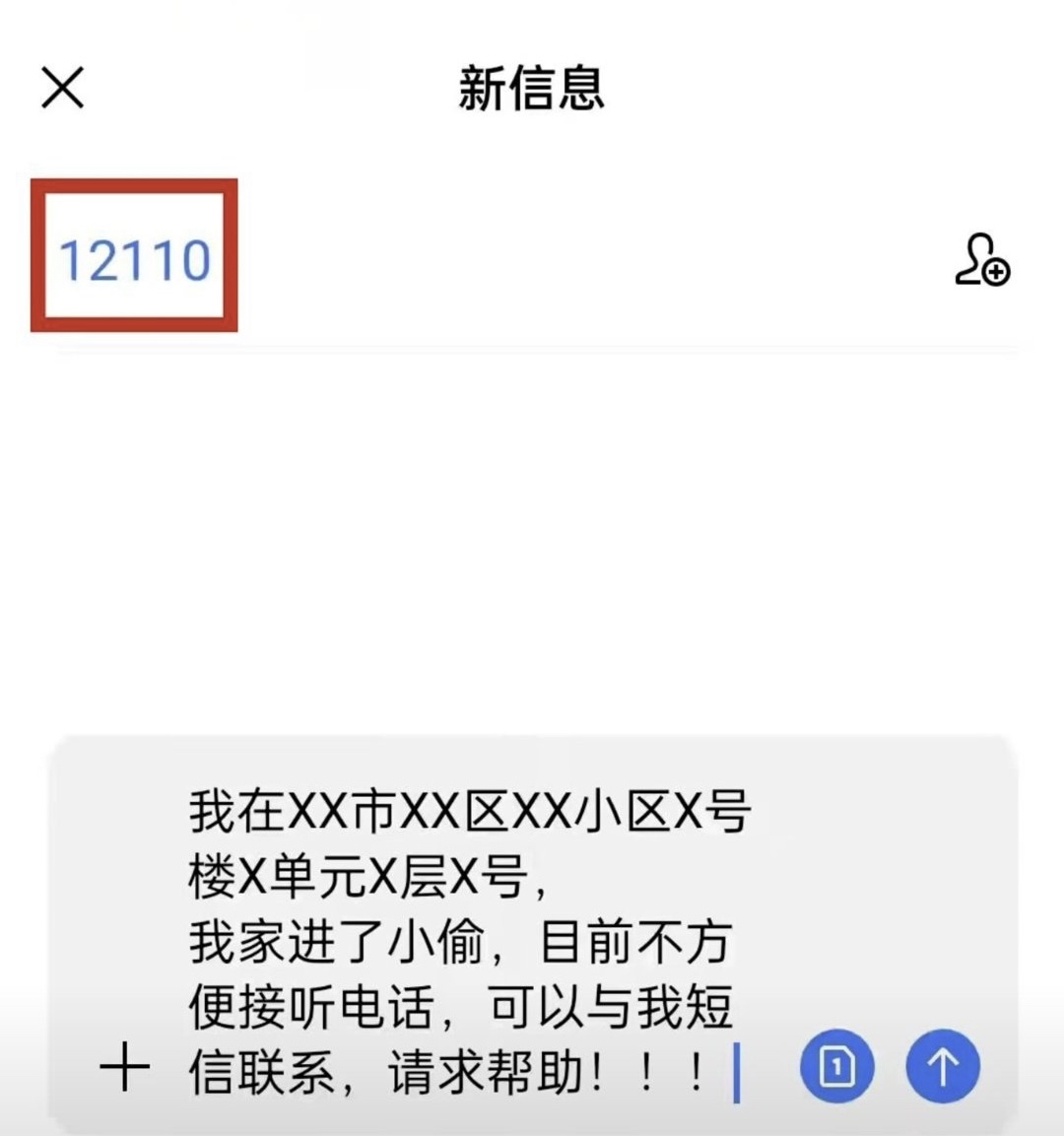Add a contact as recipient
This screenshot has width=1064, height=1136.
(982, 259)
